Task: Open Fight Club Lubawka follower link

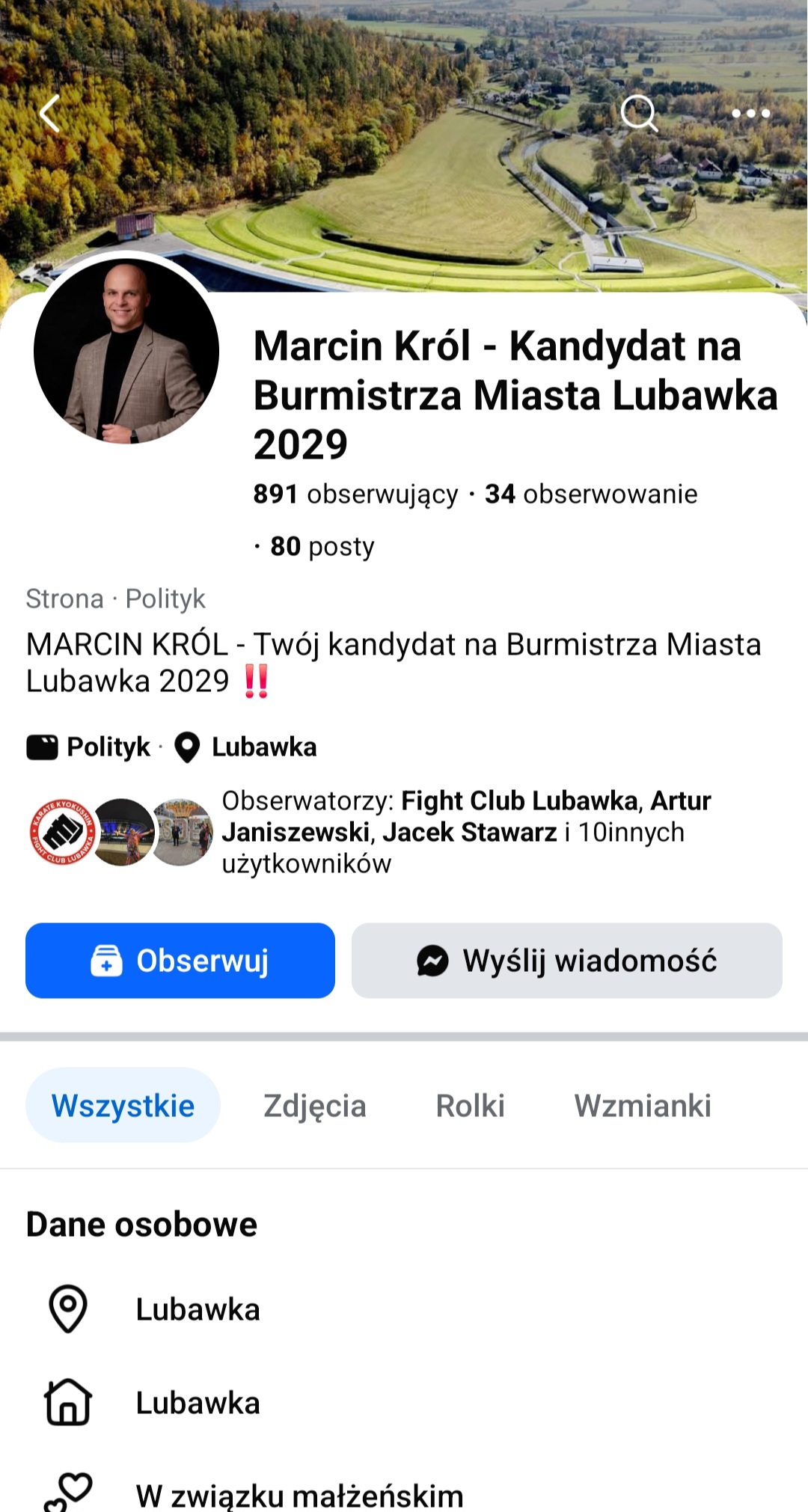Action: point(519,801)
